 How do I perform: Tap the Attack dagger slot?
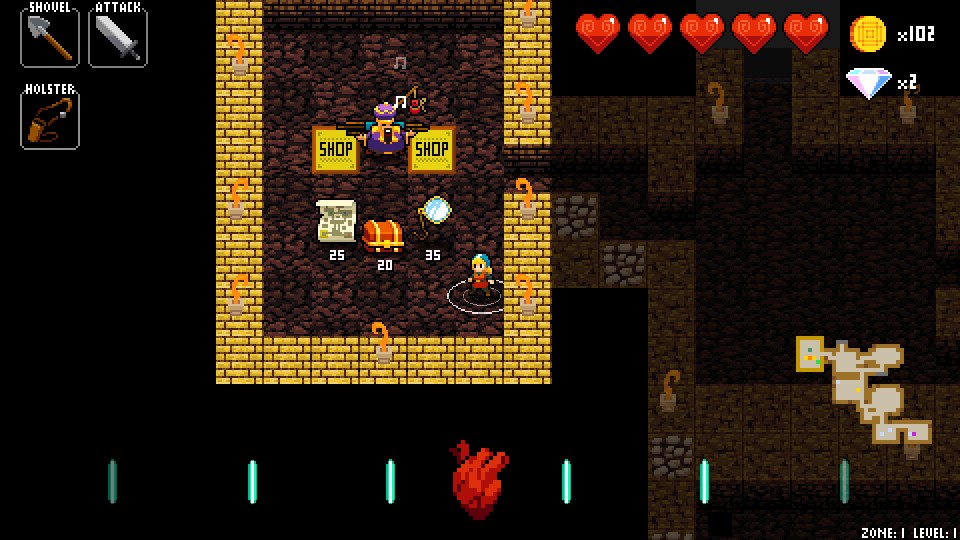(118, 37)
